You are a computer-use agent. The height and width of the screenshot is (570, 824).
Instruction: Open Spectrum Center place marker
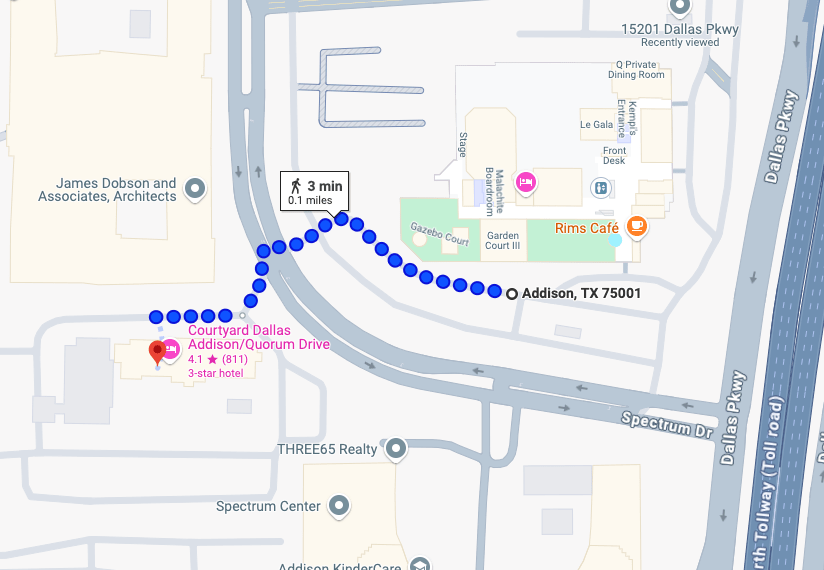coord(339,505)
